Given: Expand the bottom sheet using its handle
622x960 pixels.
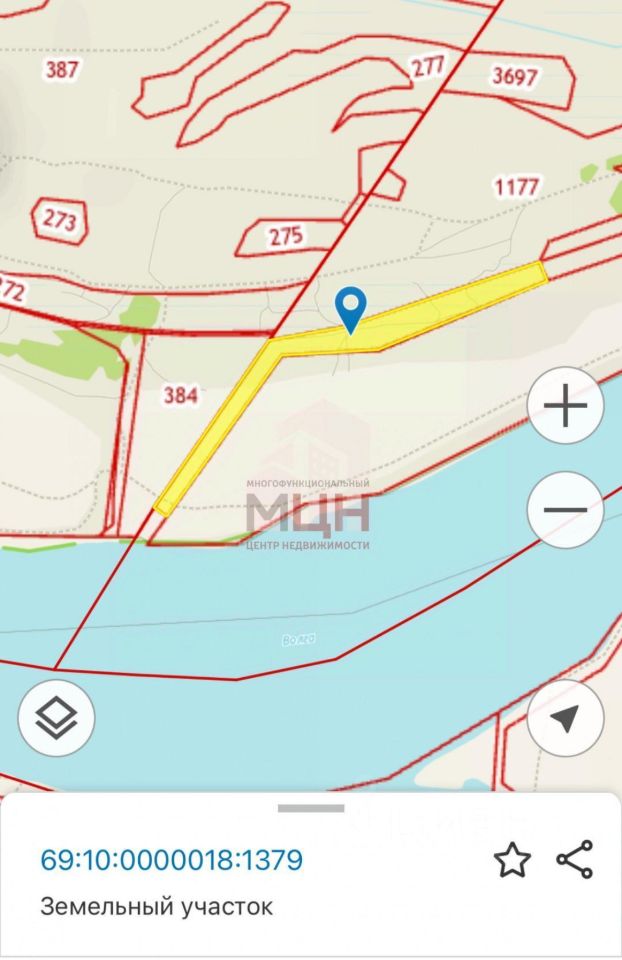Looking at the screenshot, I should click(311, 808).
